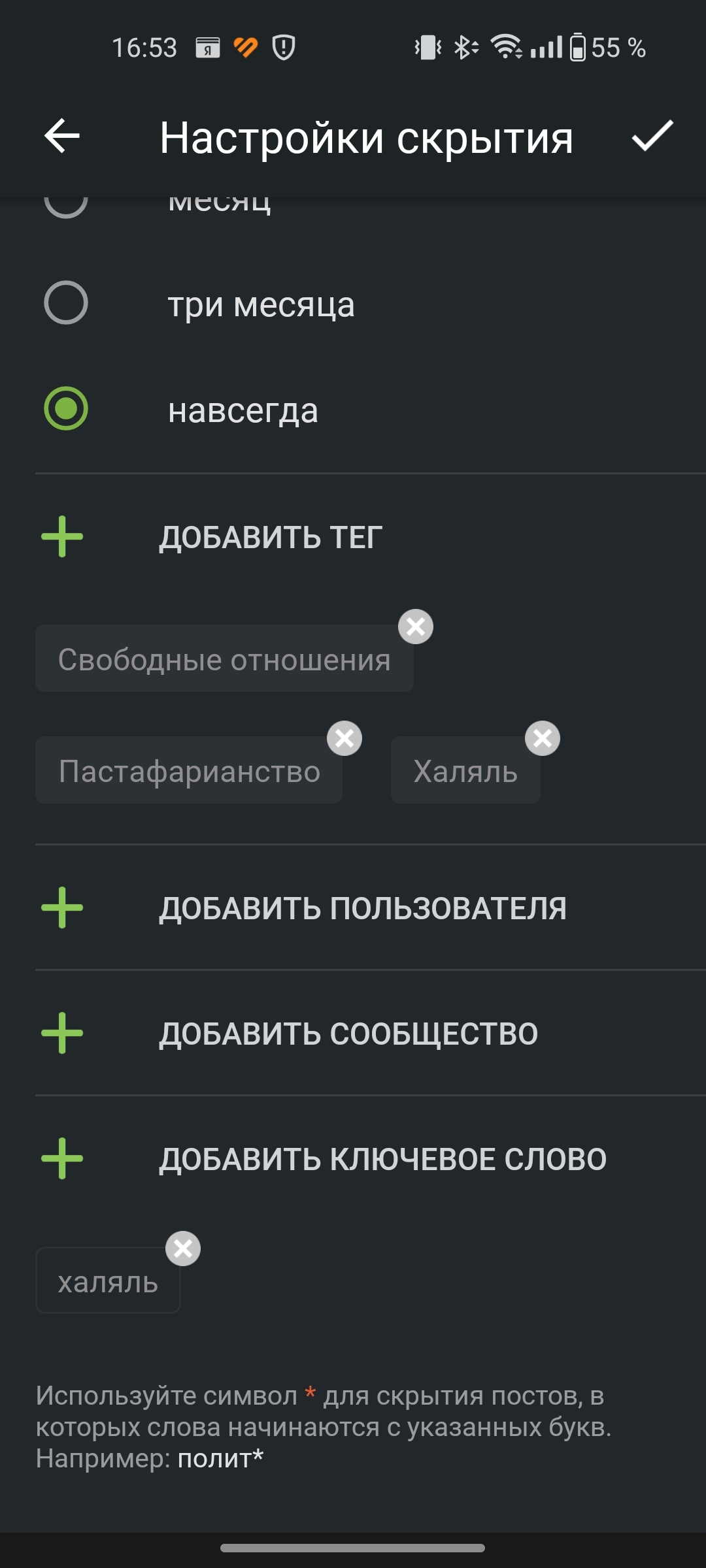Add a keyword via «Добавить ключевое слово»
The height and width of the screenshot is (1568, 706).
382,1159
